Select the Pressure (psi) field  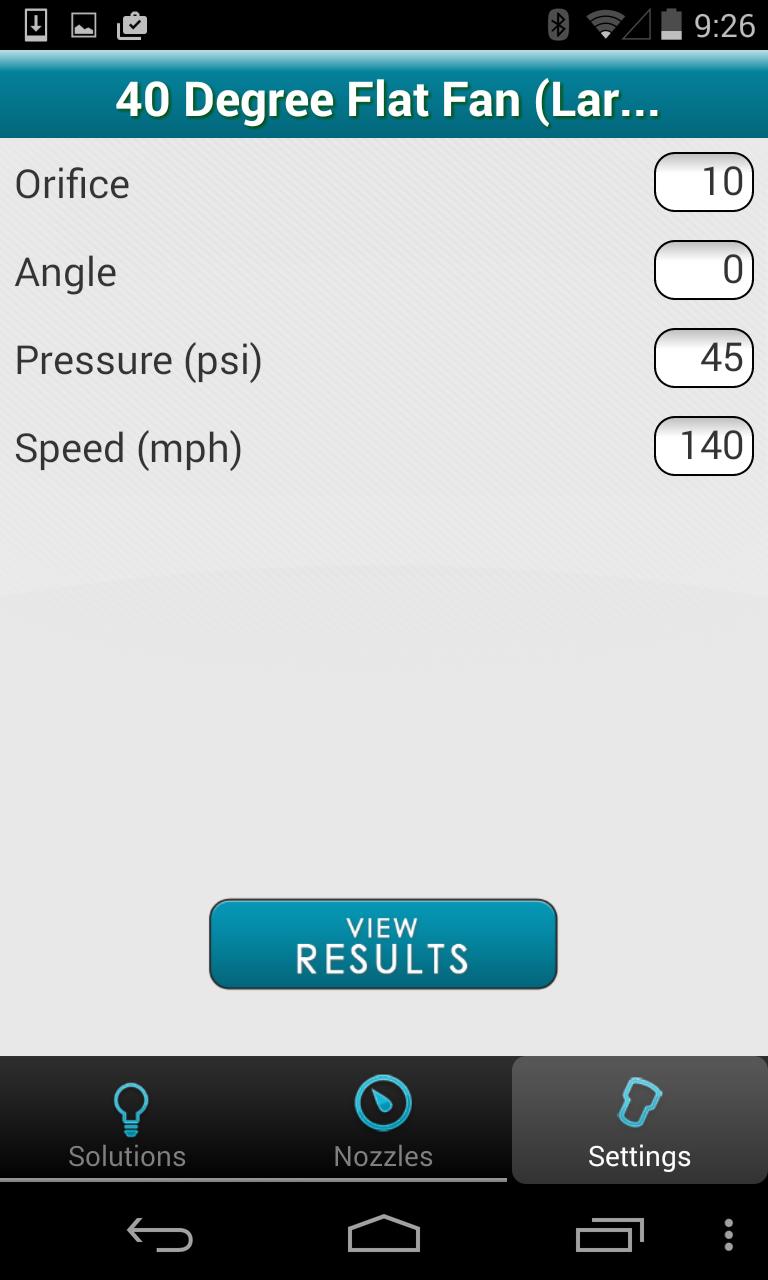tap(703, 358)
